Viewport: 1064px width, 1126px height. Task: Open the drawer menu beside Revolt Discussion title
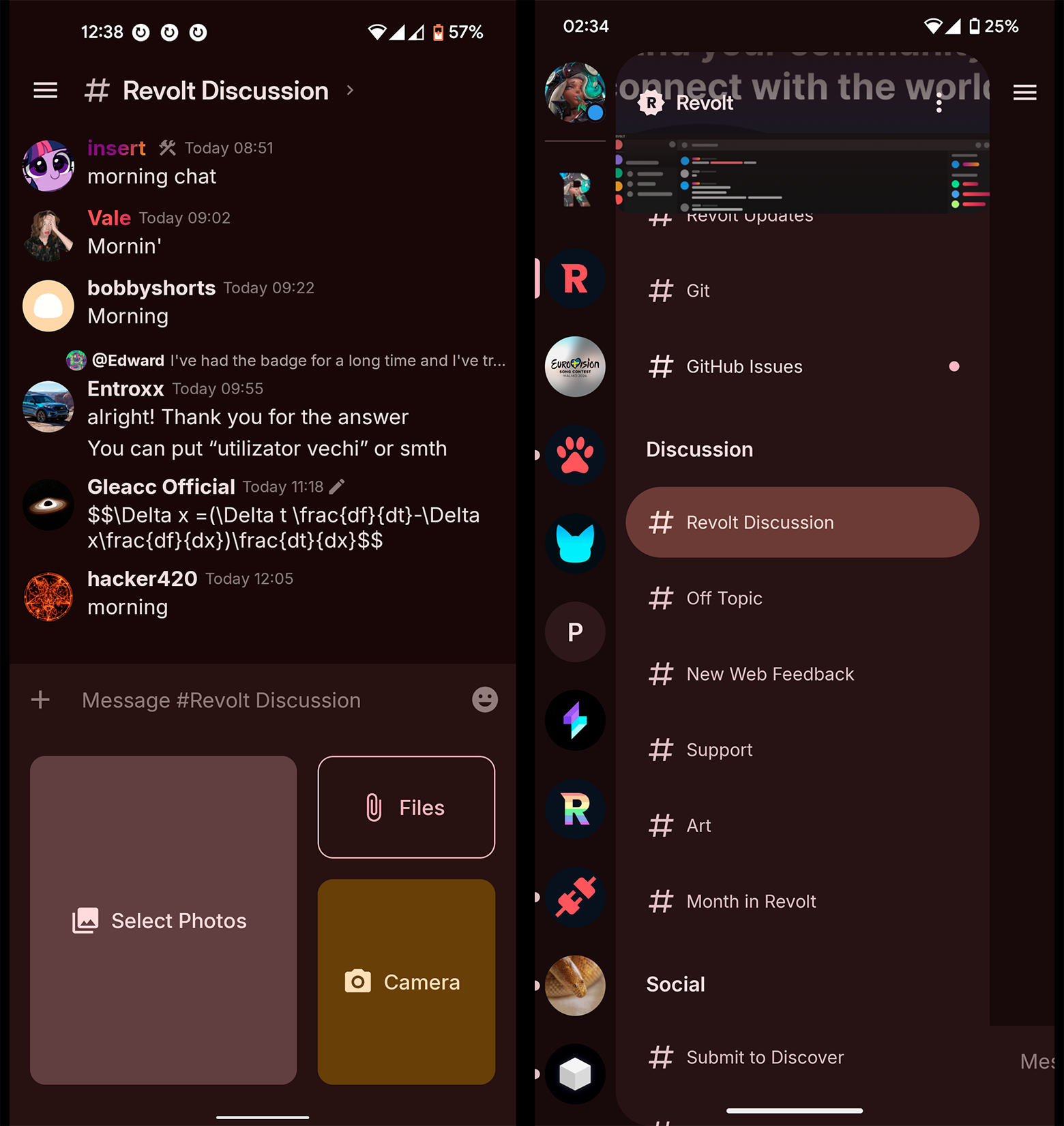46,90
